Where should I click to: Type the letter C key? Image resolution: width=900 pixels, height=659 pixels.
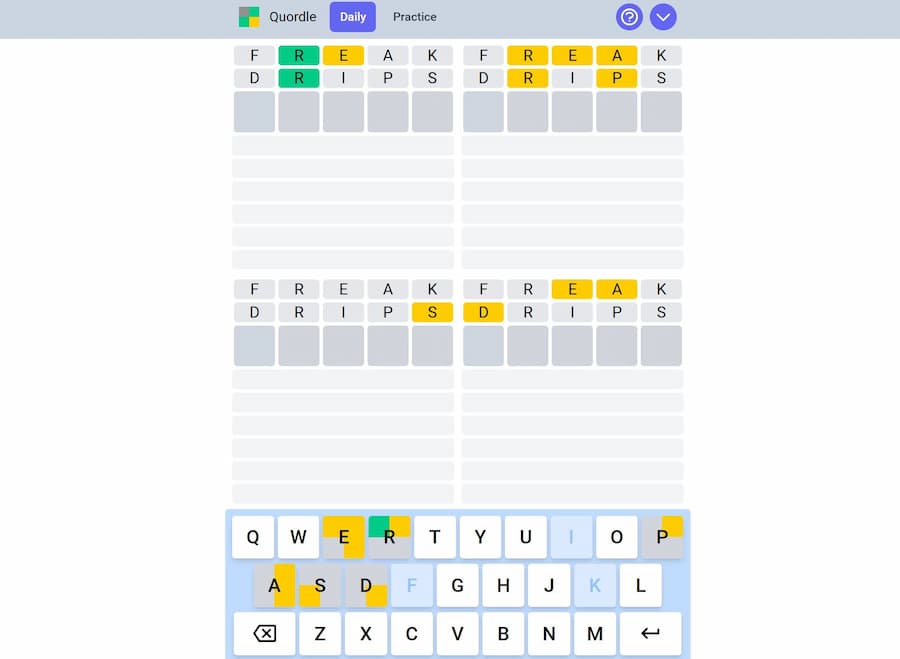411,634
